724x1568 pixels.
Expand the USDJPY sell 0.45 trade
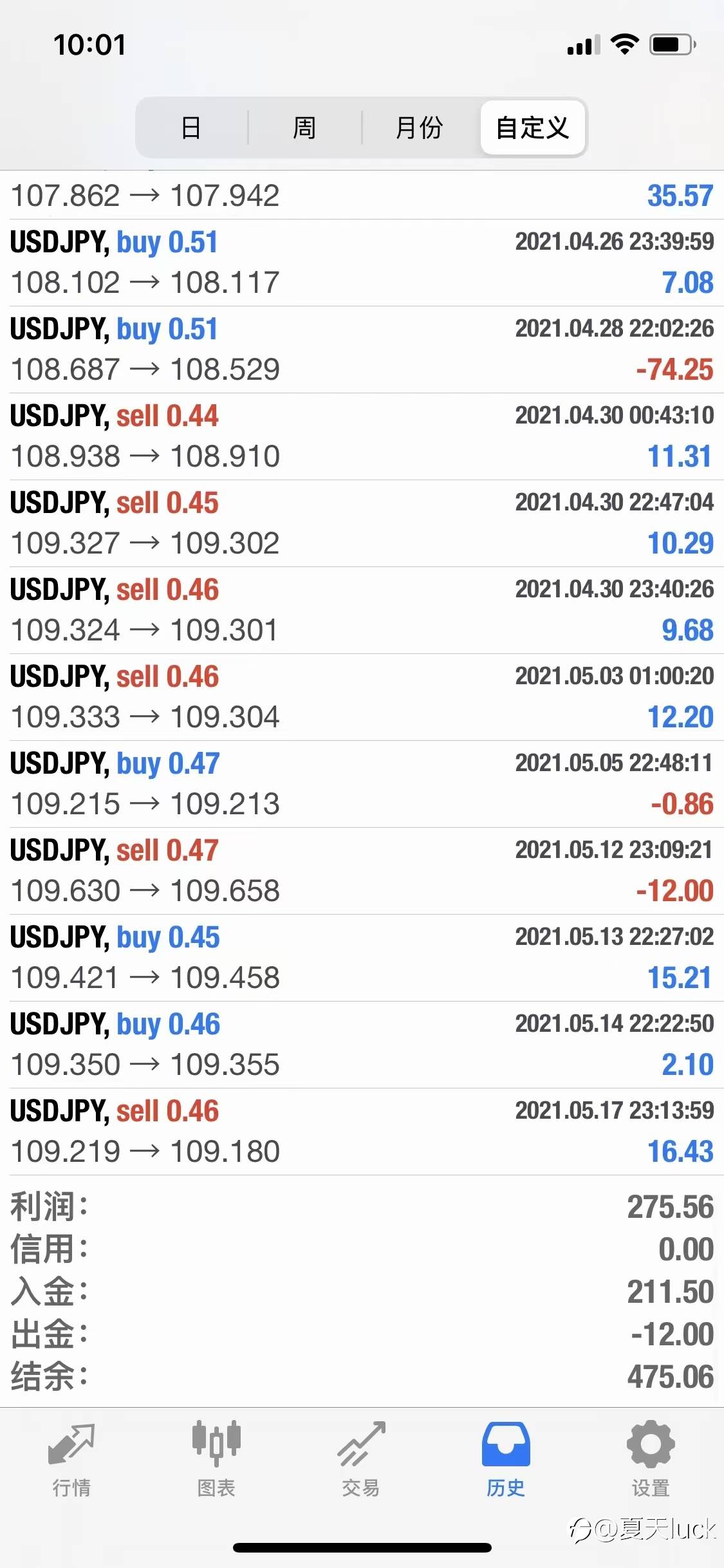click(x=362, y=523)
